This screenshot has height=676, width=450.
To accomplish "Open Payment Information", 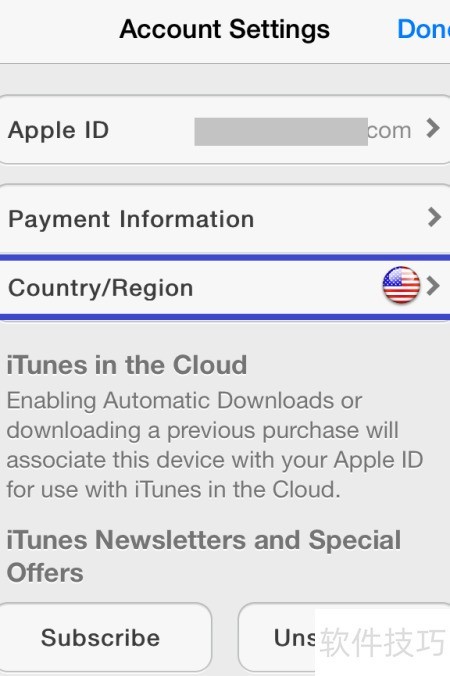I will click(x=225, y=219).
